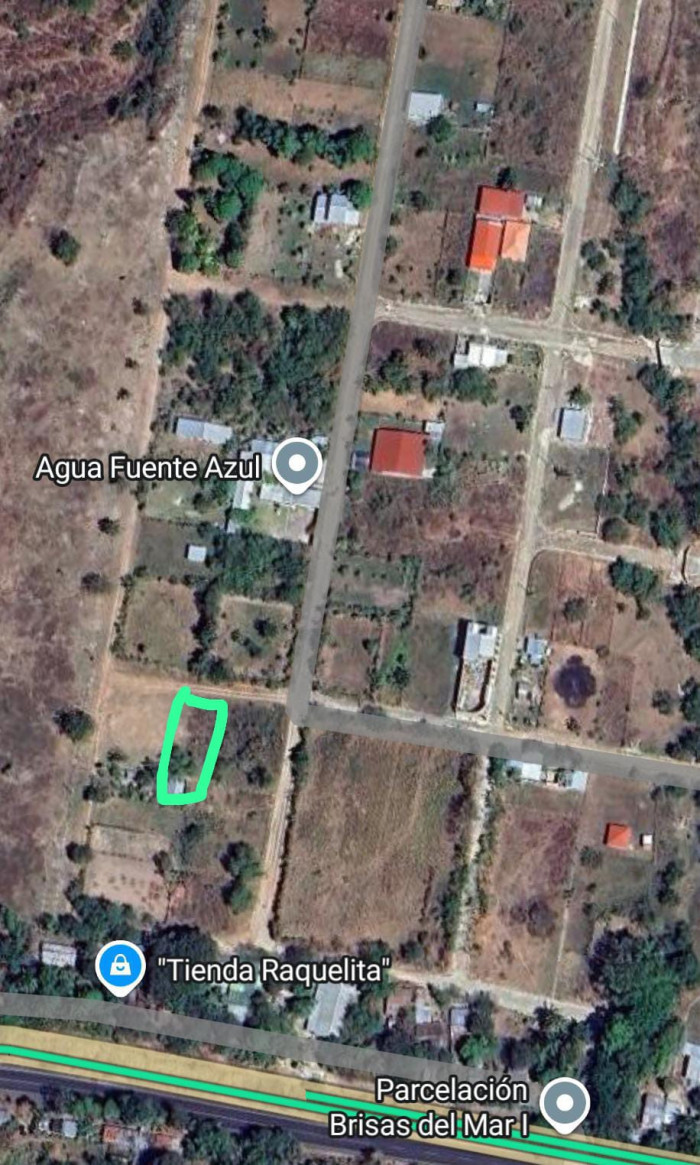Open the Agua Fuente Azul place marker
700x1165 pixels.
click(x=298, y=464)
